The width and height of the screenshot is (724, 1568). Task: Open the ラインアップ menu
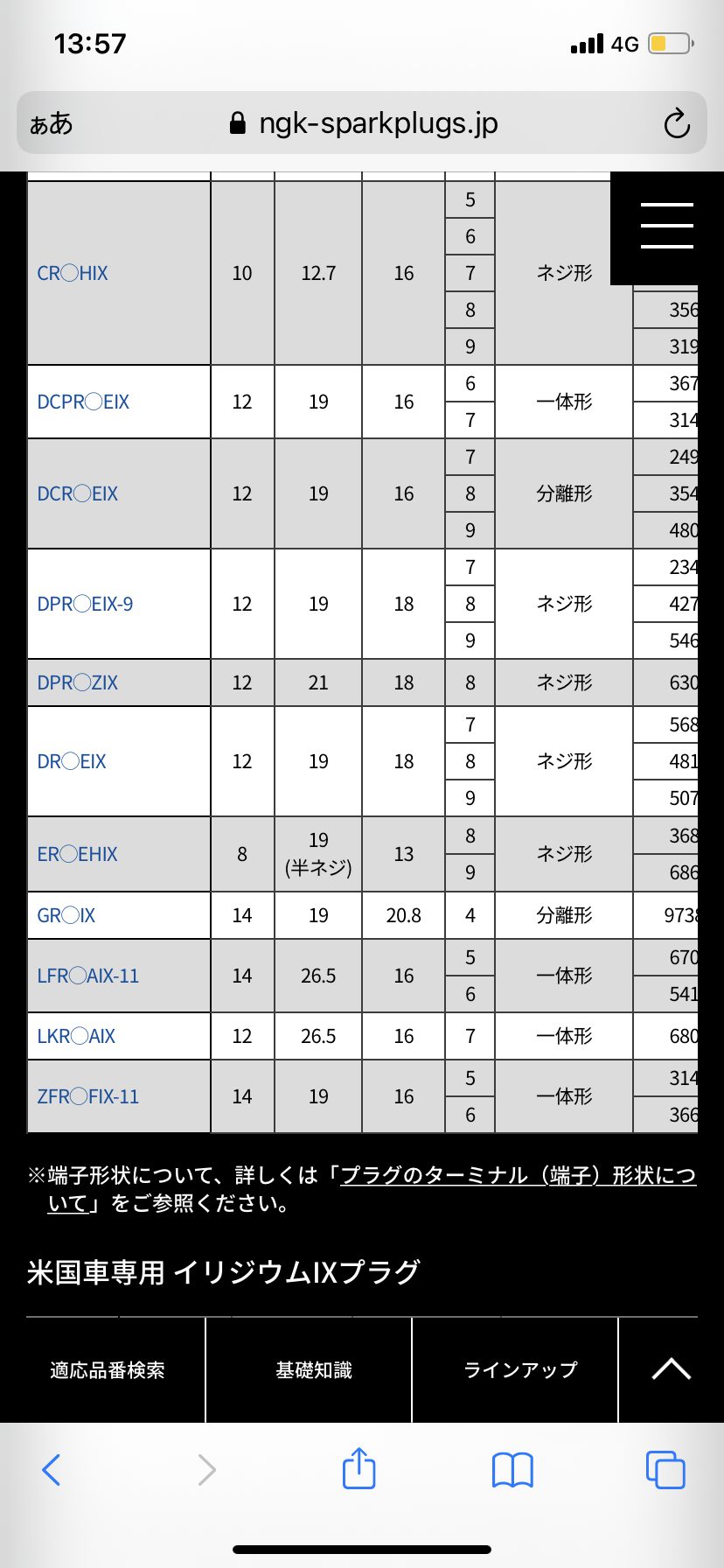[x=520, y=1369]
